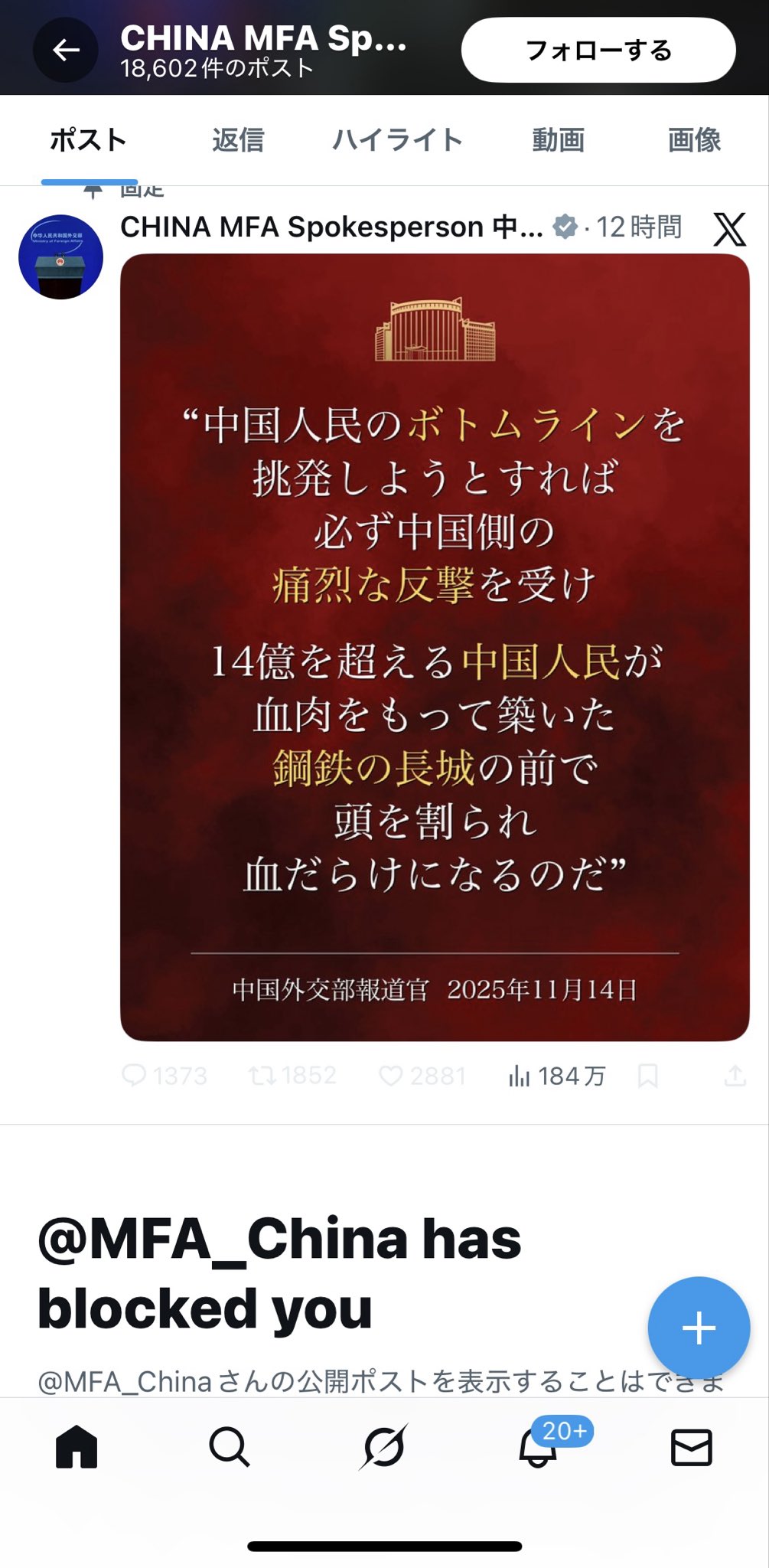Open the red quote image in the post

coord(435,647)
